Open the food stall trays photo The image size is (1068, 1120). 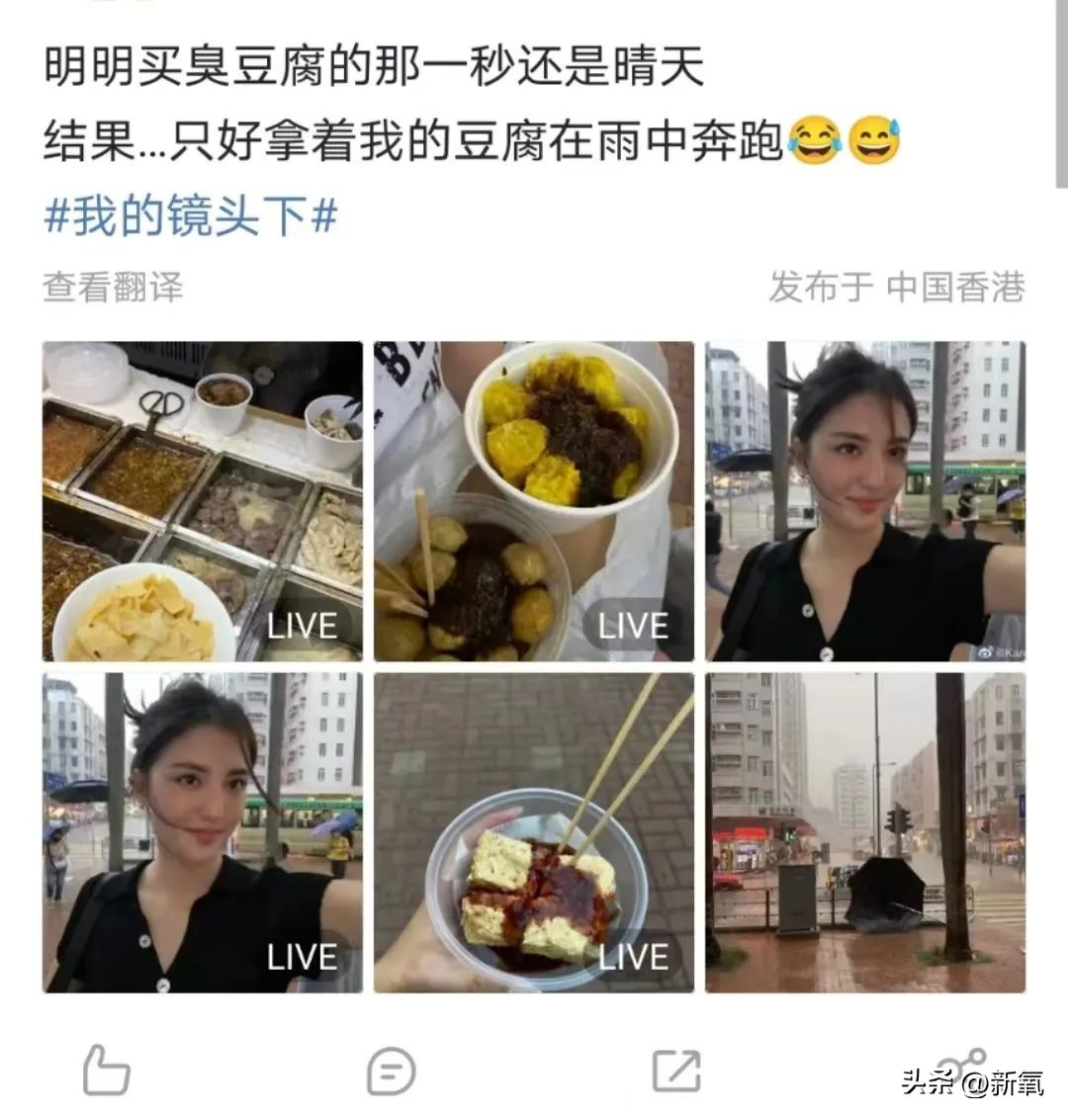(x=203, y=501)
